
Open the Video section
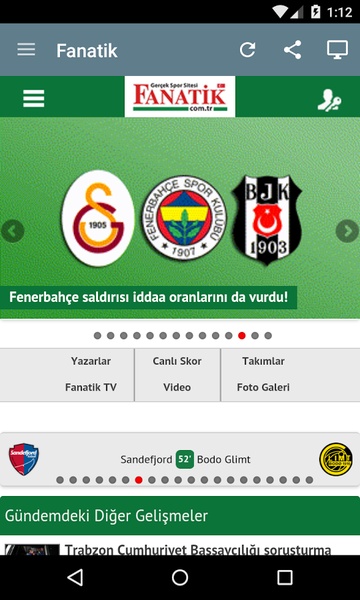tap(177, 387)
